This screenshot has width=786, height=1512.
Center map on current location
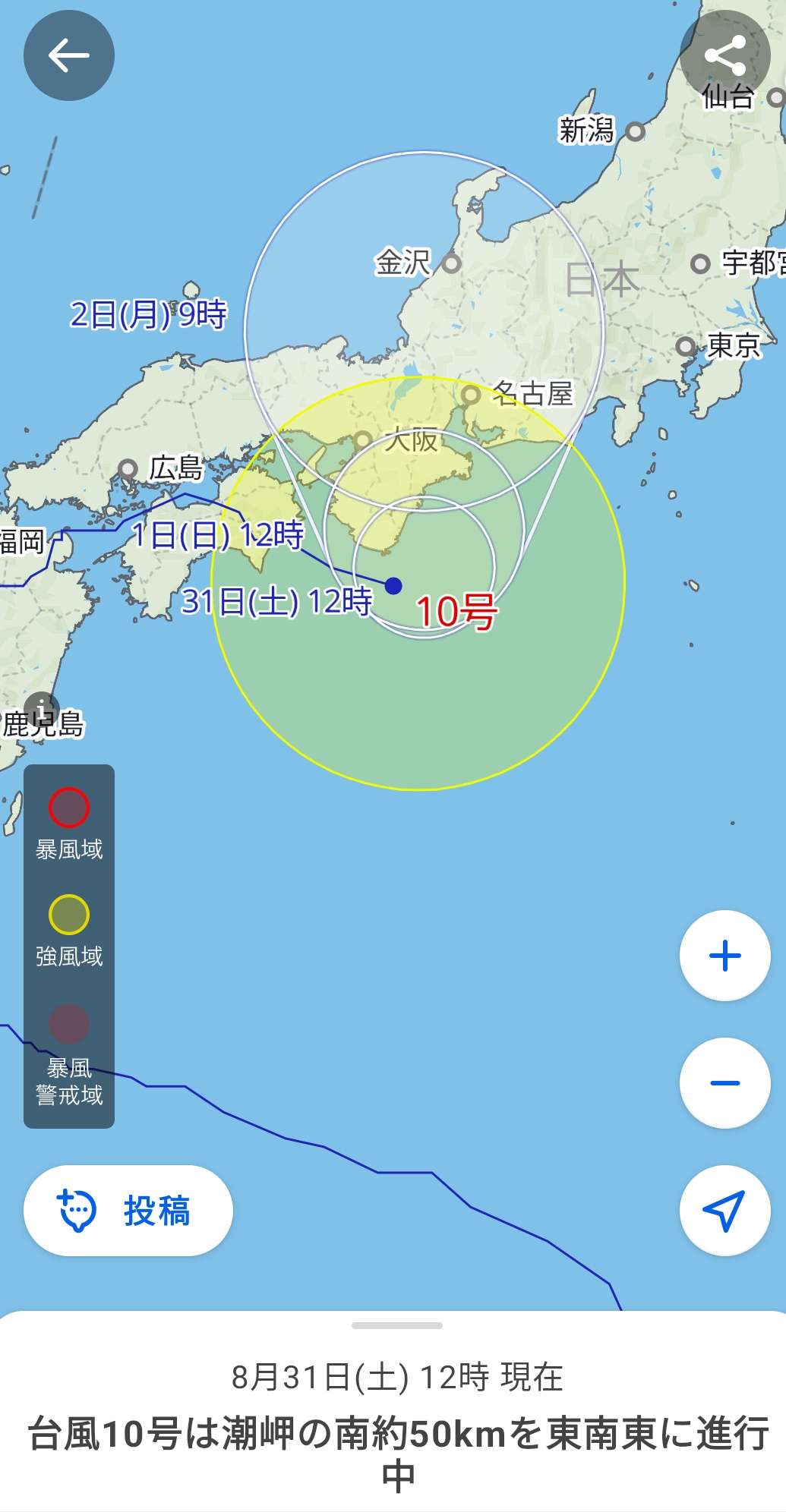724,1210
